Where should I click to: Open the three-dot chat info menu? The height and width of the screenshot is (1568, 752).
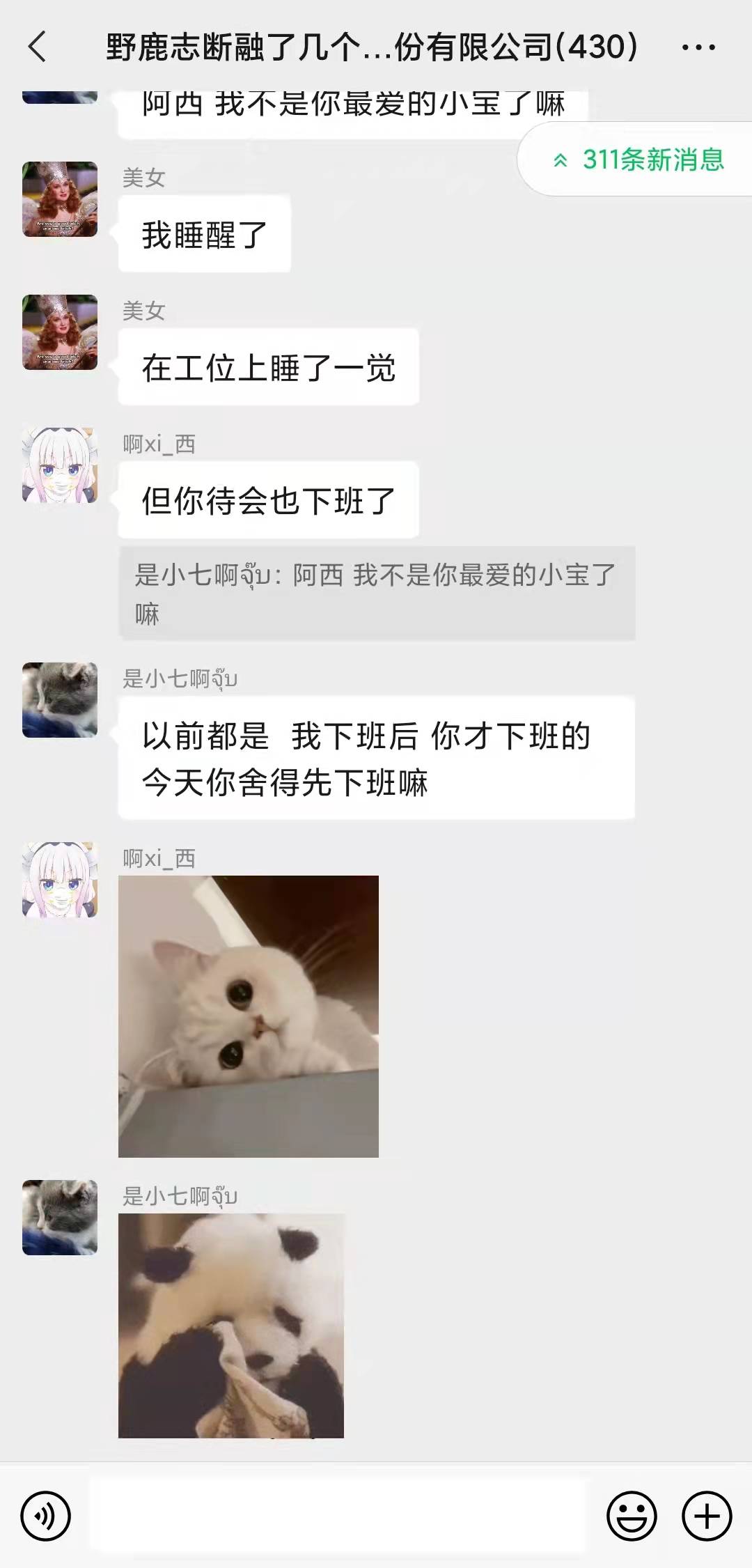pyautogui.click(x=698, y=47)
